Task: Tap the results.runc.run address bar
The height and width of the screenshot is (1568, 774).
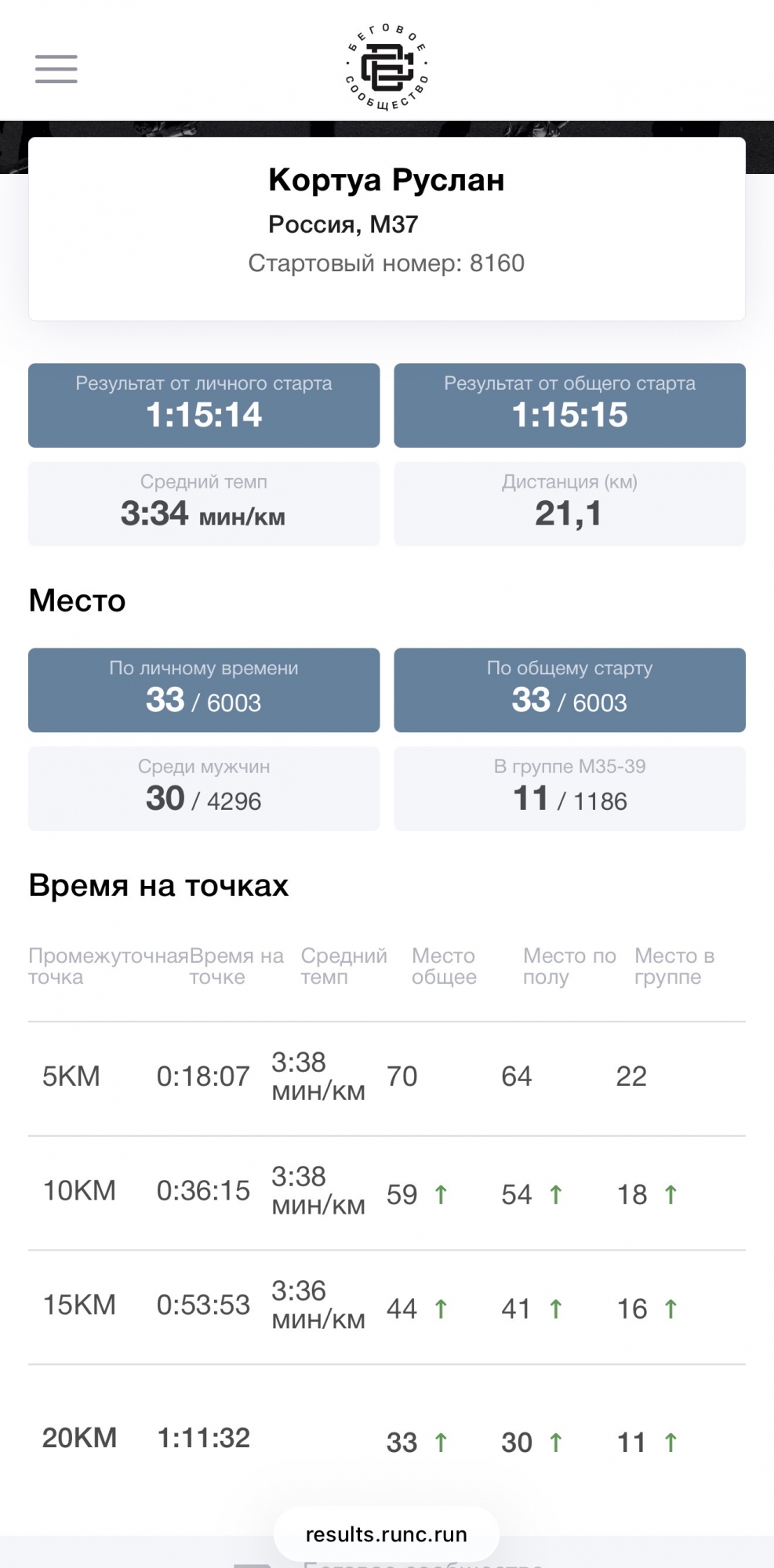Action: pyautogui.click(x=387, y=1534)
